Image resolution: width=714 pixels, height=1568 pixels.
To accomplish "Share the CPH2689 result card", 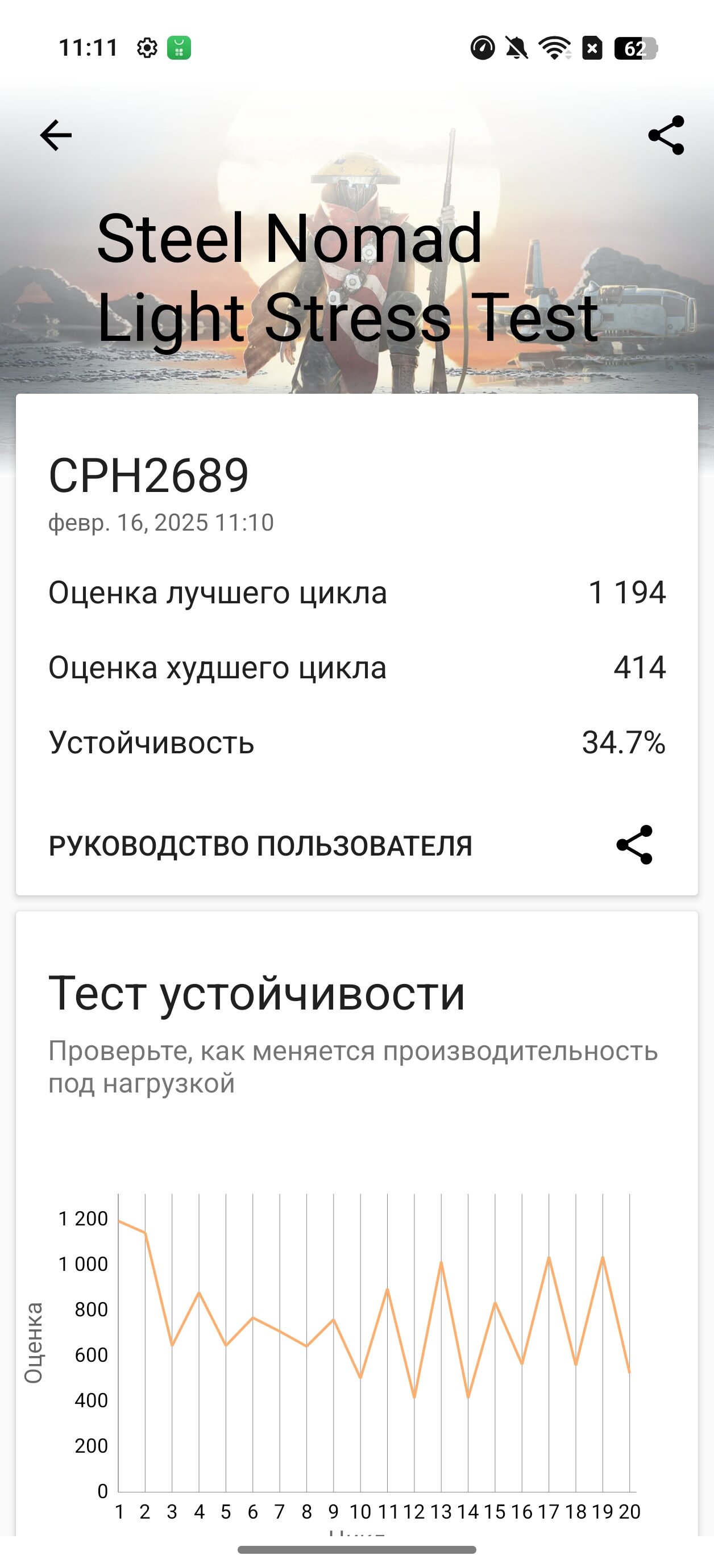I will coord(634,845).
